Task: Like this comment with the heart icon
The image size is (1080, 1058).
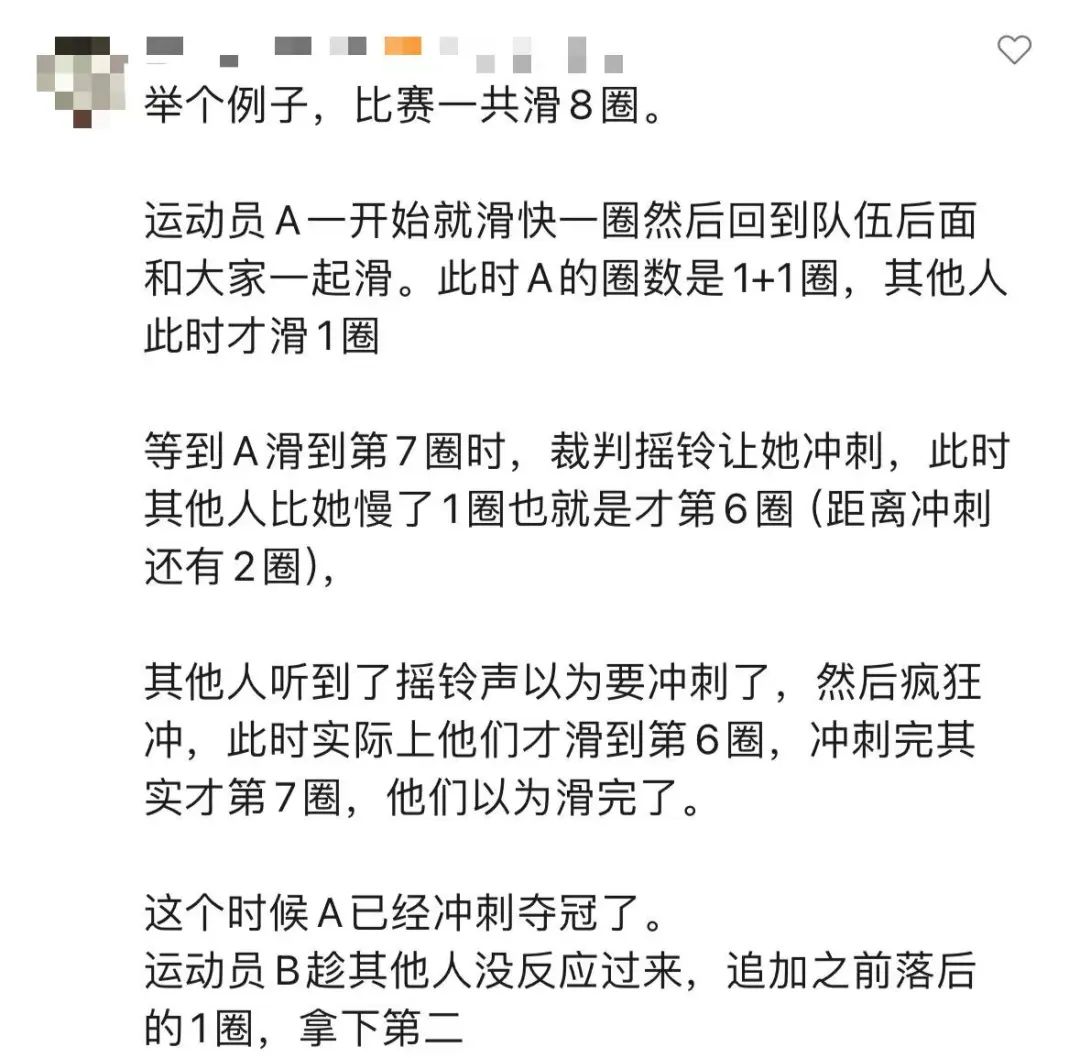Action: coord(1014,49)
